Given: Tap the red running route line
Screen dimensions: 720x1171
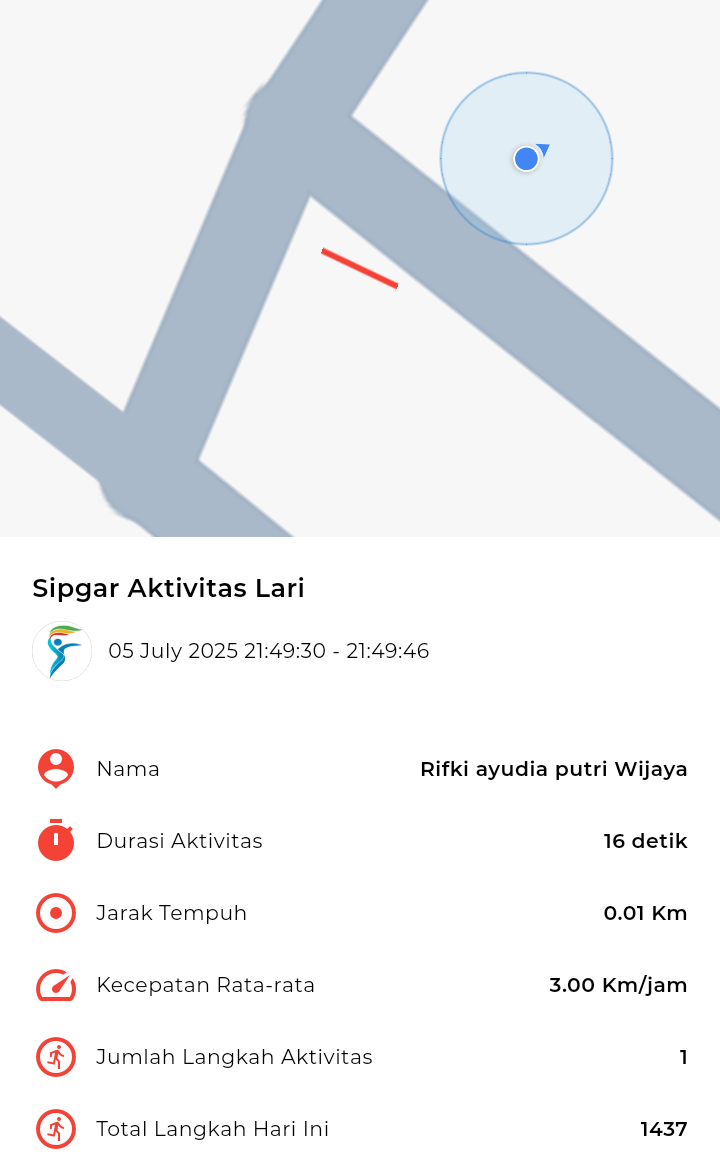Looking at the screenshot, I should [359, 268].
